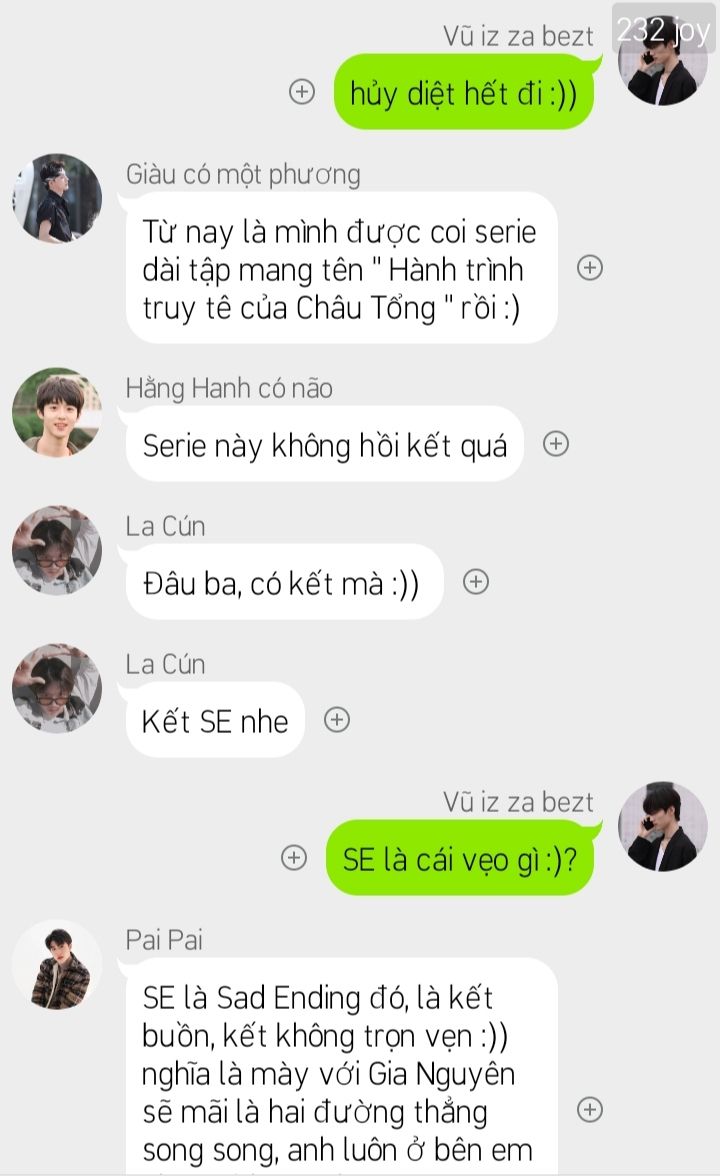
Task: React to Pai Pai's Sad Ending message
Action: coord(590,1109)
